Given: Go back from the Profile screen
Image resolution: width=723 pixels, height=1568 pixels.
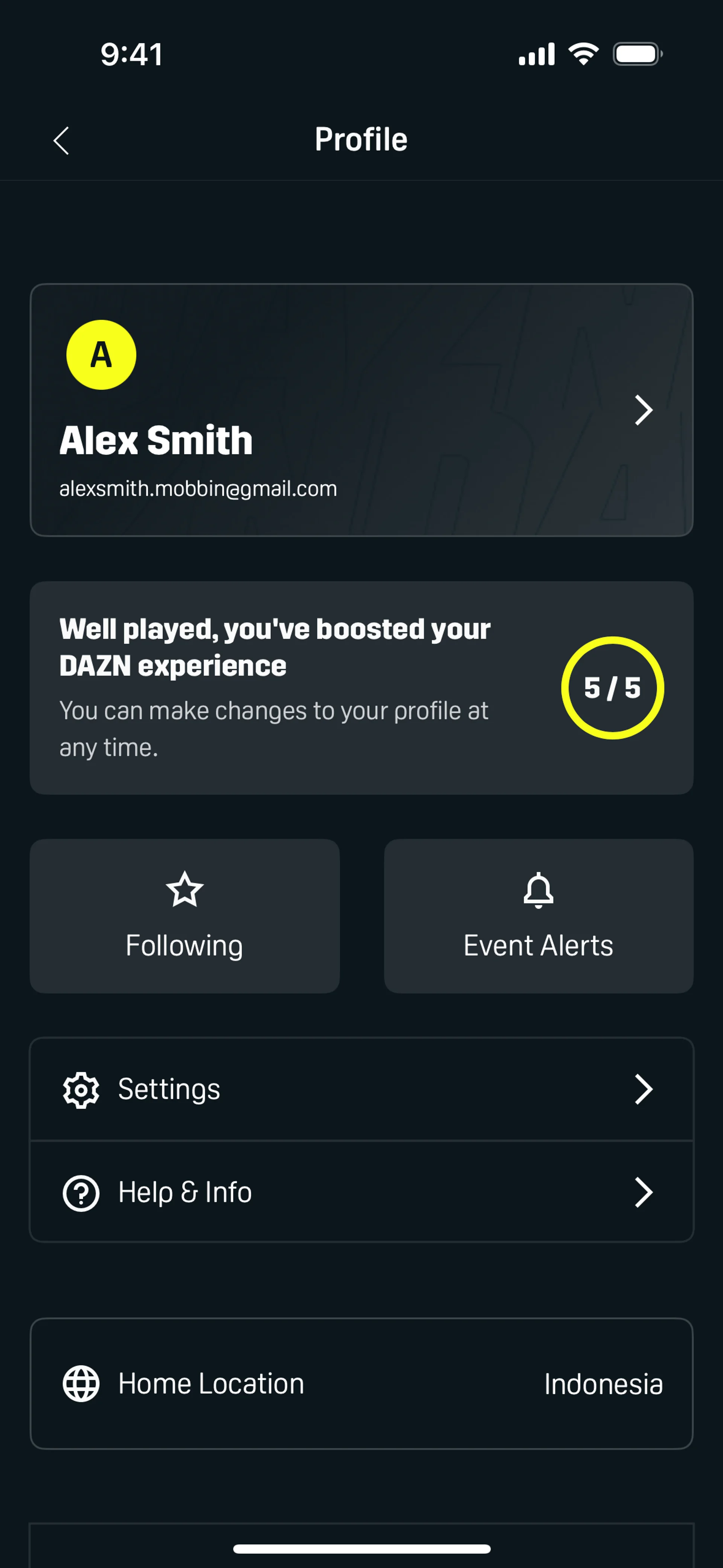Looking at the screenshot, I should pos(61,141).
